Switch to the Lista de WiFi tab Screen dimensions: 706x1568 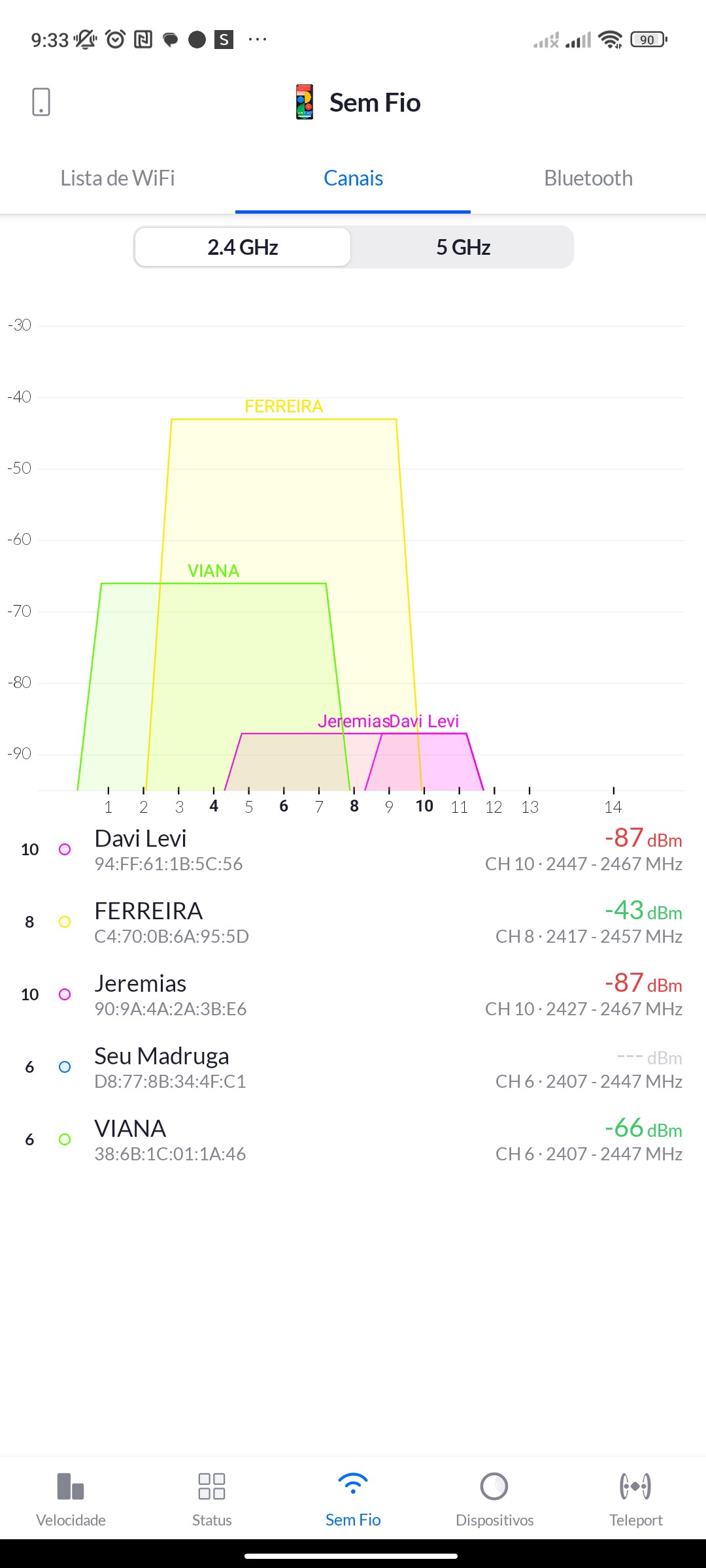click(x=118, y=178)
